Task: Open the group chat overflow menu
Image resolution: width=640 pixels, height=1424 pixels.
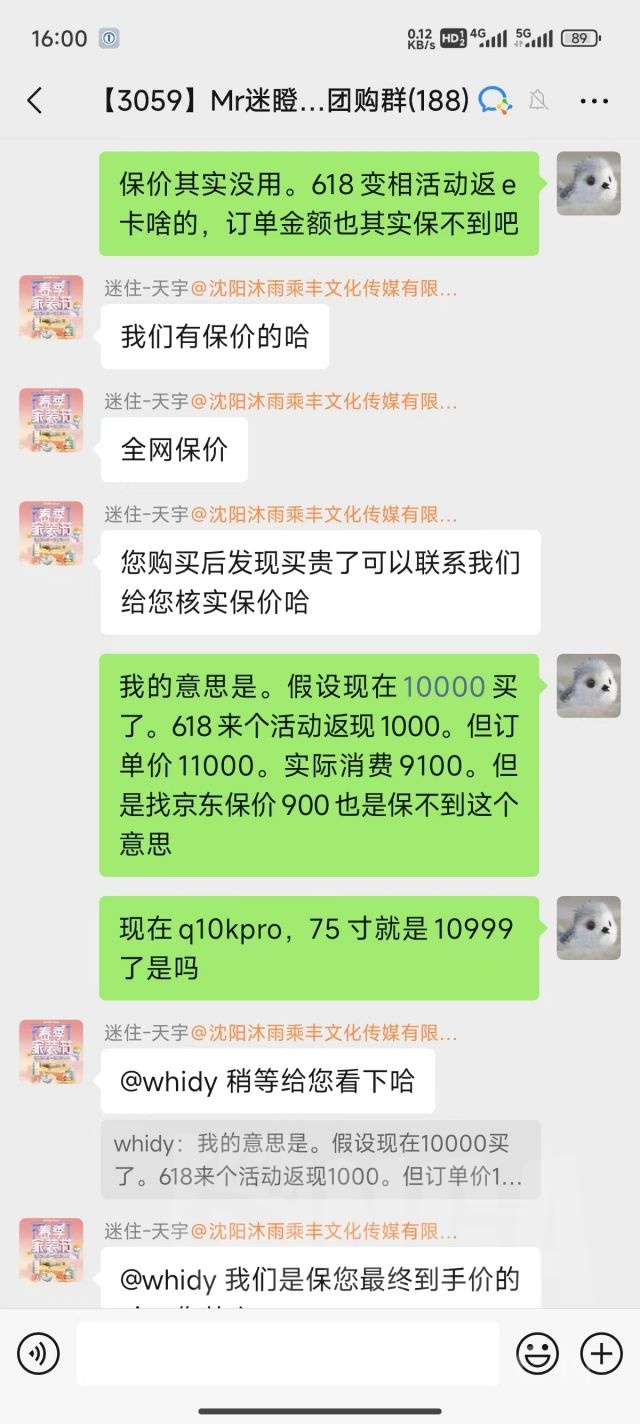Action: point(594,101)
